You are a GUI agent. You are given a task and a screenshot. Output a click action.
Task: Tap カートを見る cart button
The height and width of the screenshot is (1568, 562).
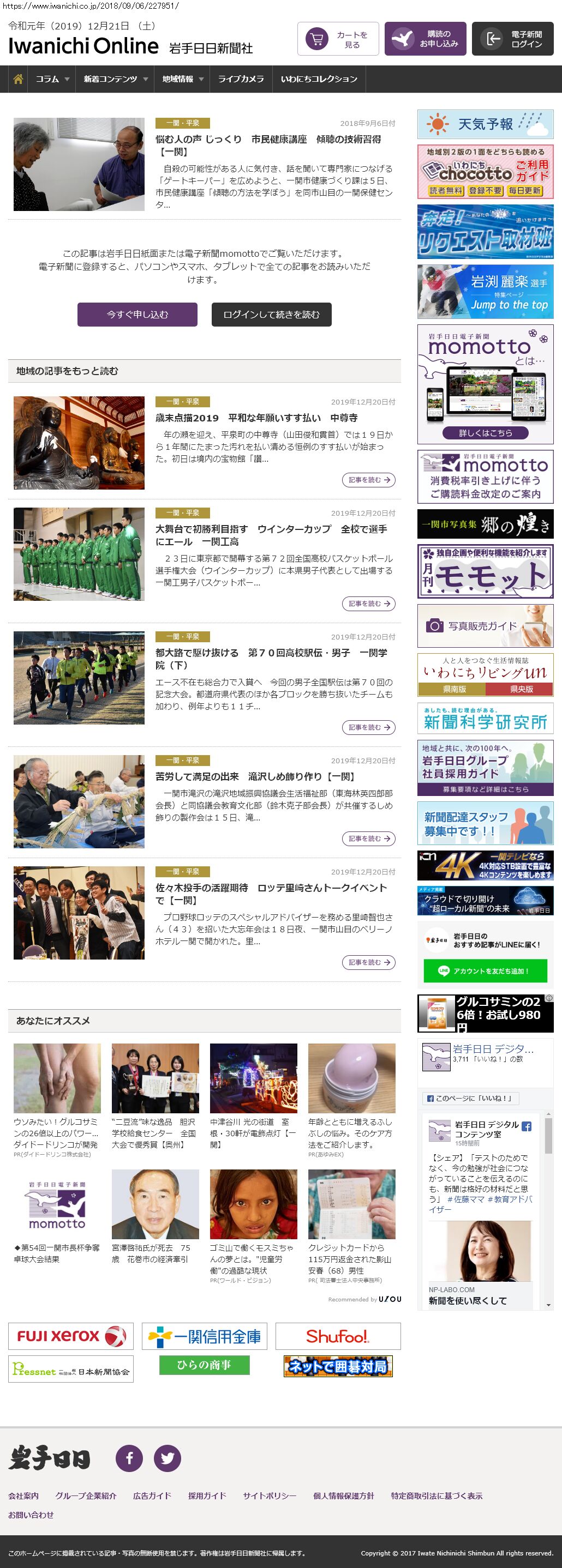(x=338, y=39)
